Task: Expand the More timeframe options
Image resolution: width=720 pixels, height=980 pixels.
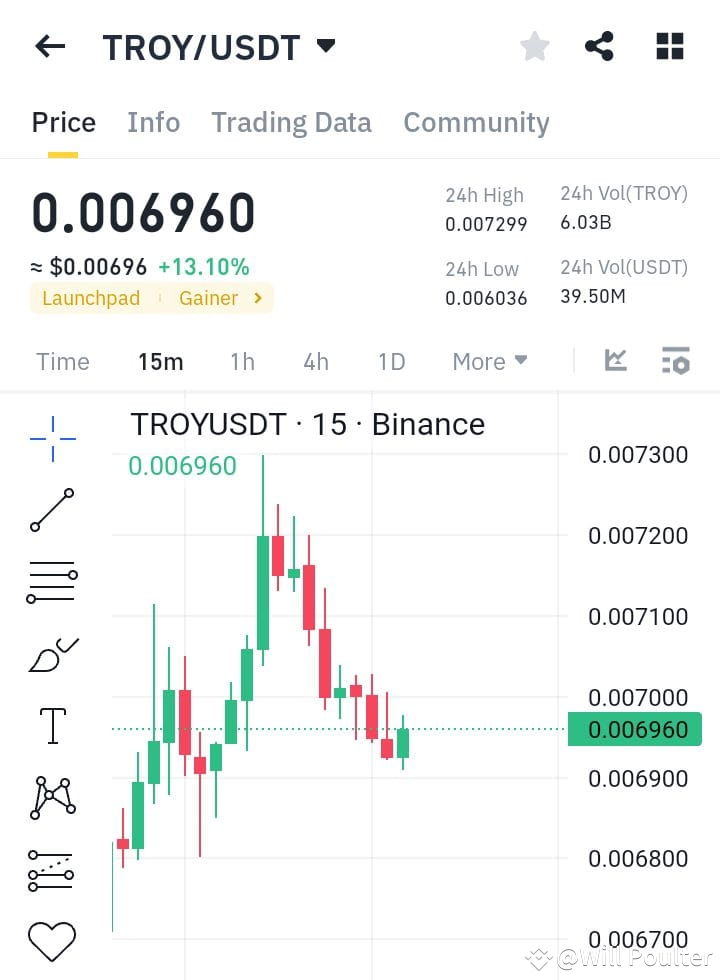Action: pyautogui.click(x=489, y=361)
